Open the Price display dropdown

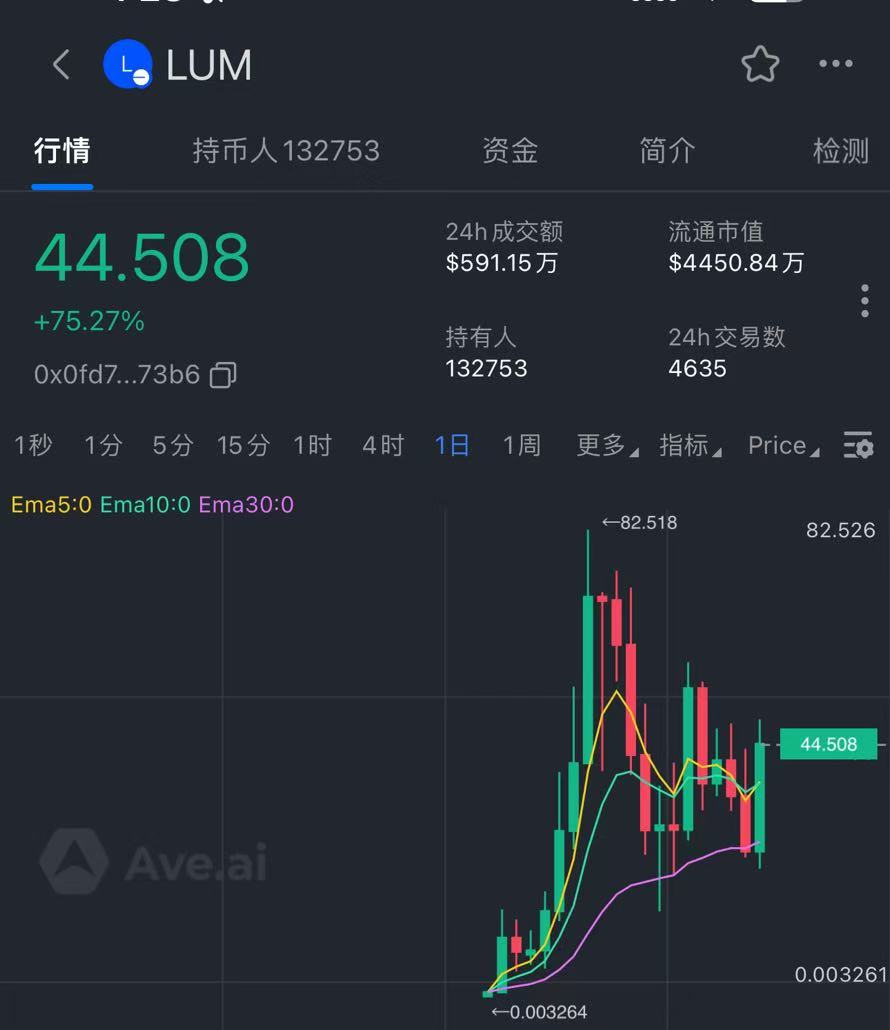pyautogui.click(x=783, y=445)
